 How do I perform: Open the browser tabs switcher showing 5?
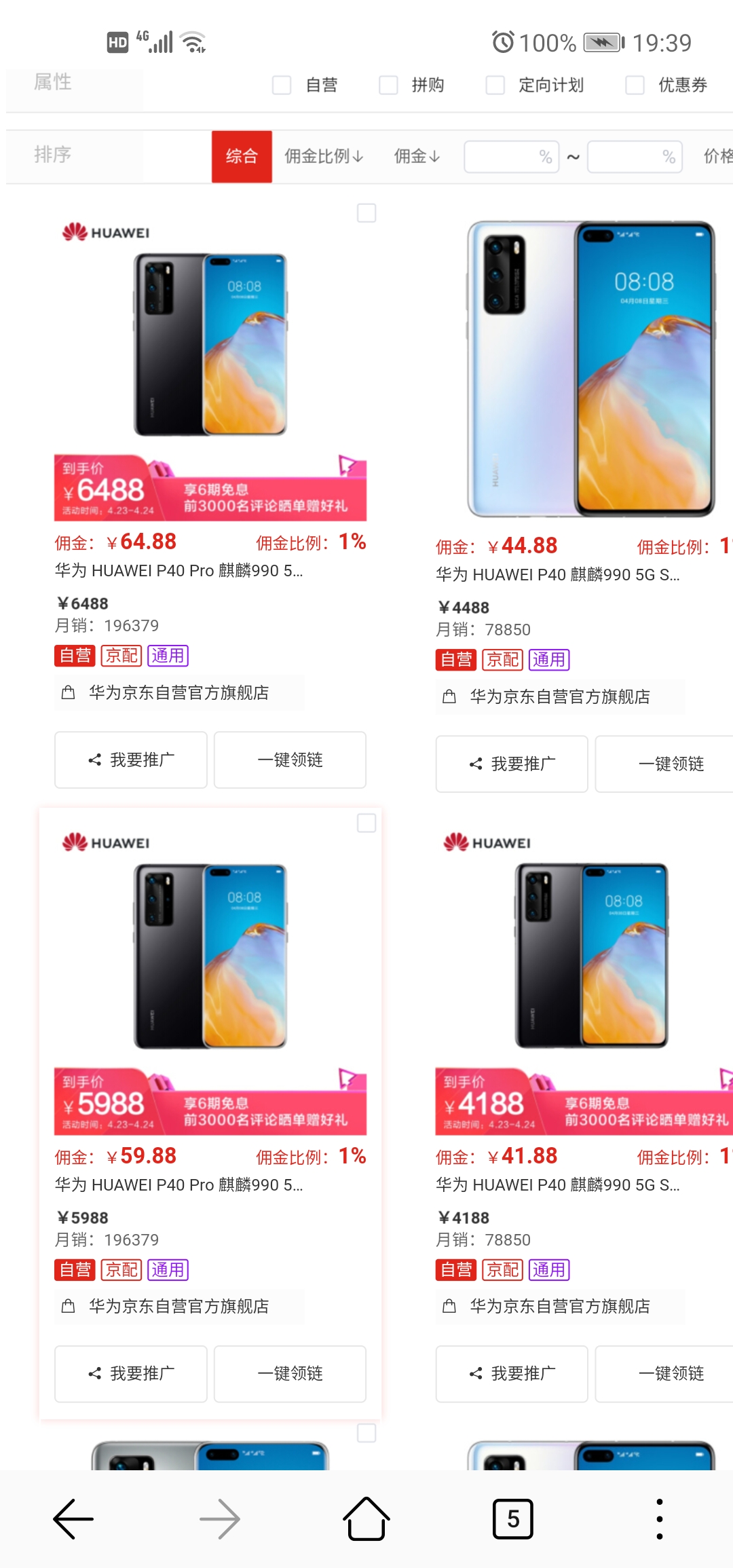tap(512, 1518)
